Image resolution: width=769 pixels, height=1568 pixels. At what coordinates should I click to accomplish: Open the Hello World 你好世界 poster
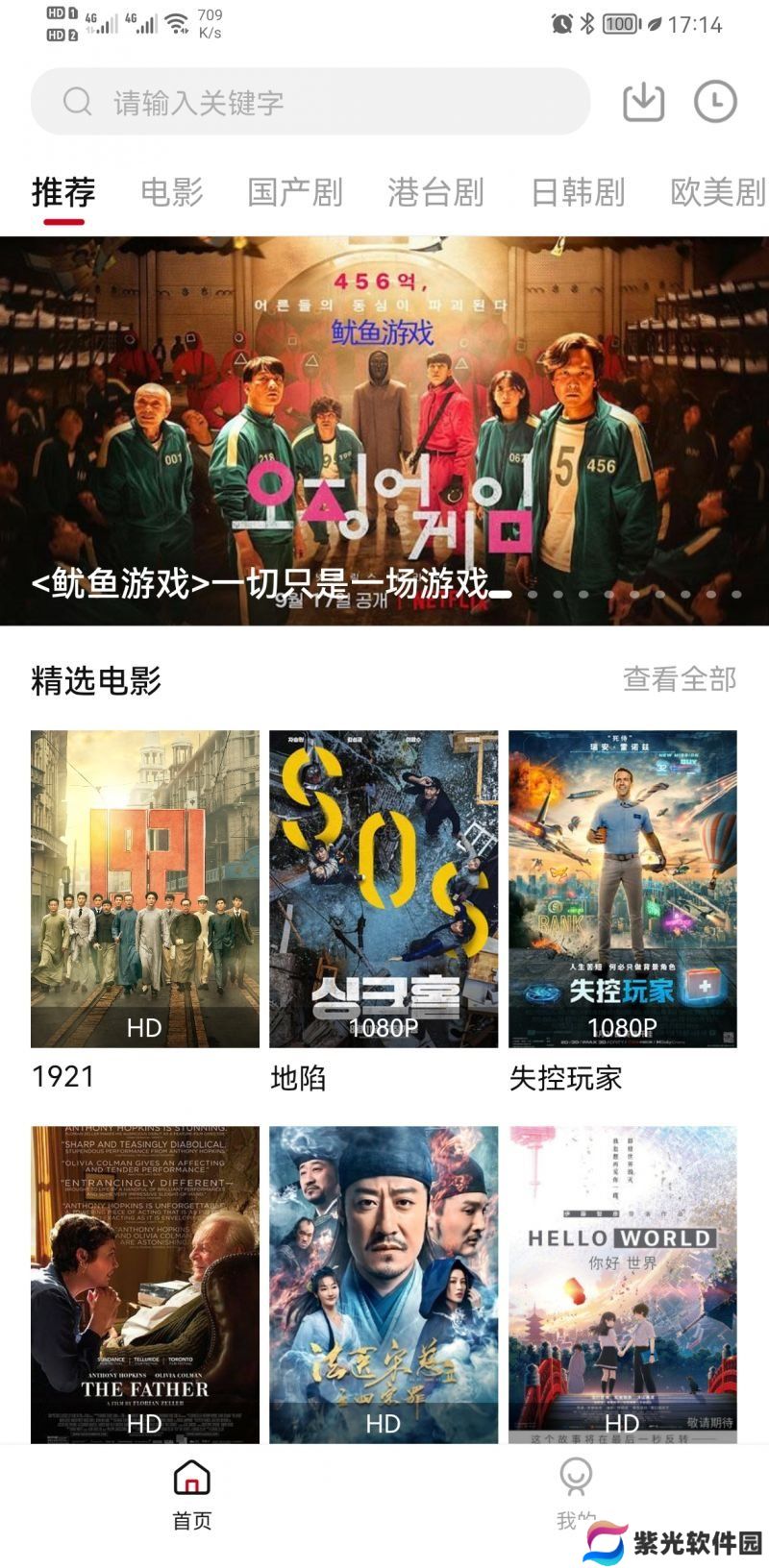click(623, 1284)
